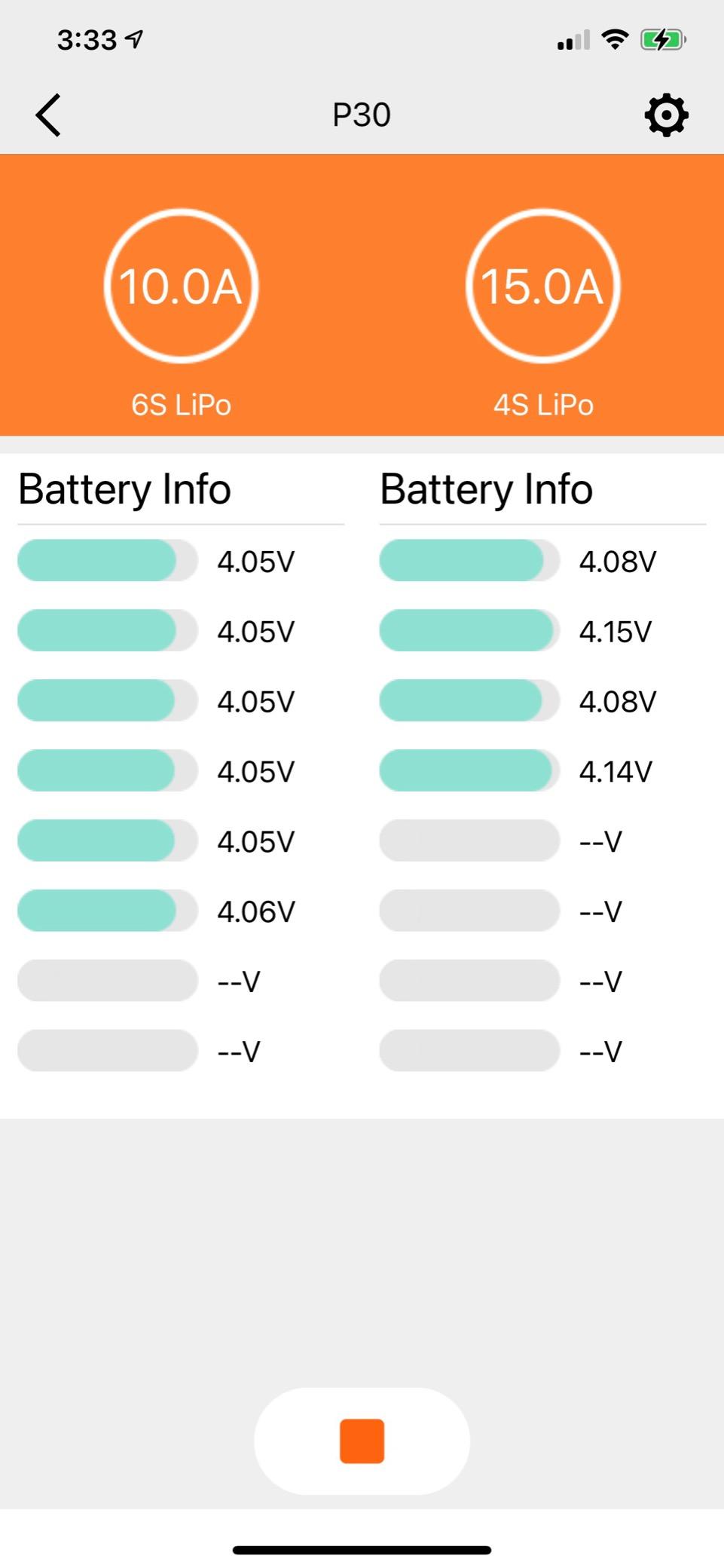
Task: Open the 6S LiPo channel tab
Action: (181, 404)
